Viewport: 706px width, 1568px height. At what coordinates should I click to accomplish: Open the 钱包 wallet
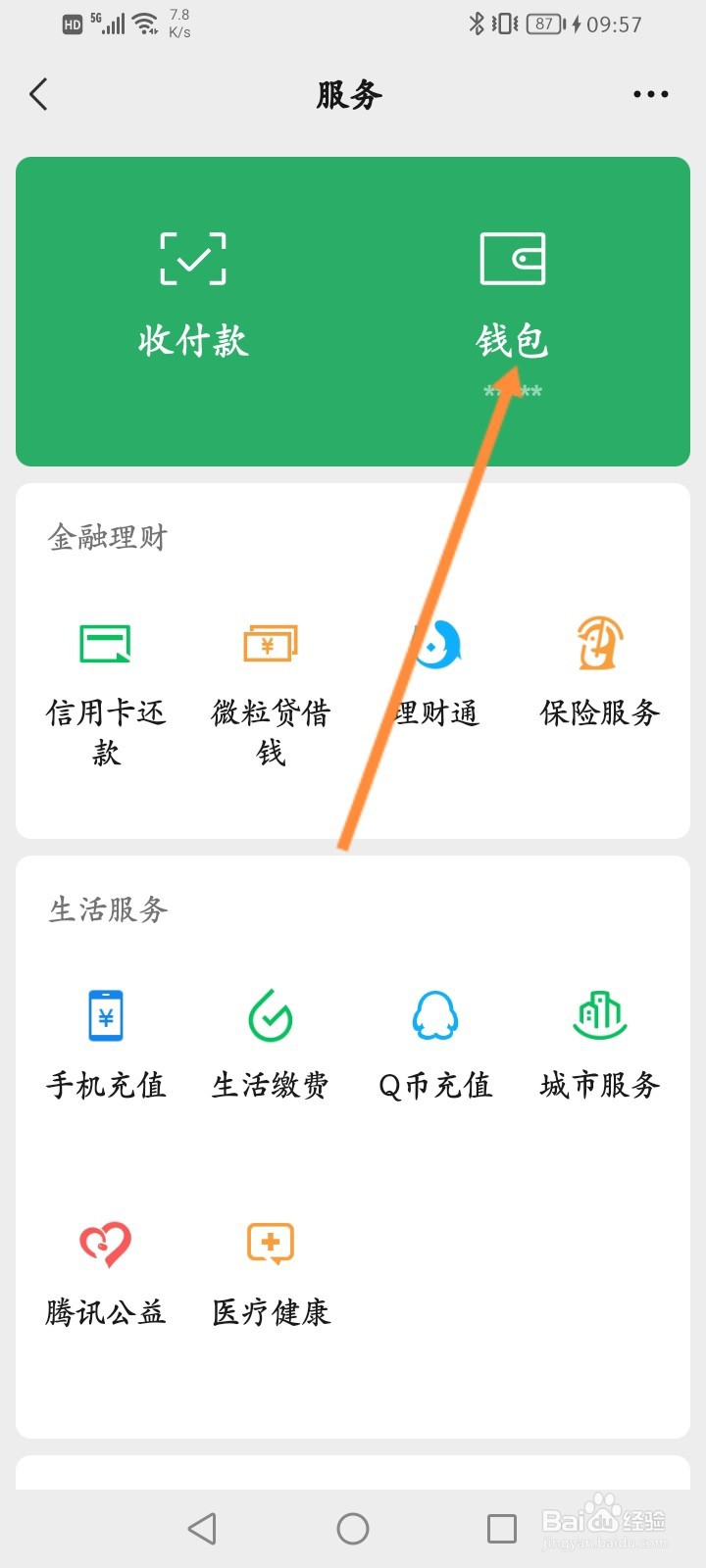[x=512, y=294]
